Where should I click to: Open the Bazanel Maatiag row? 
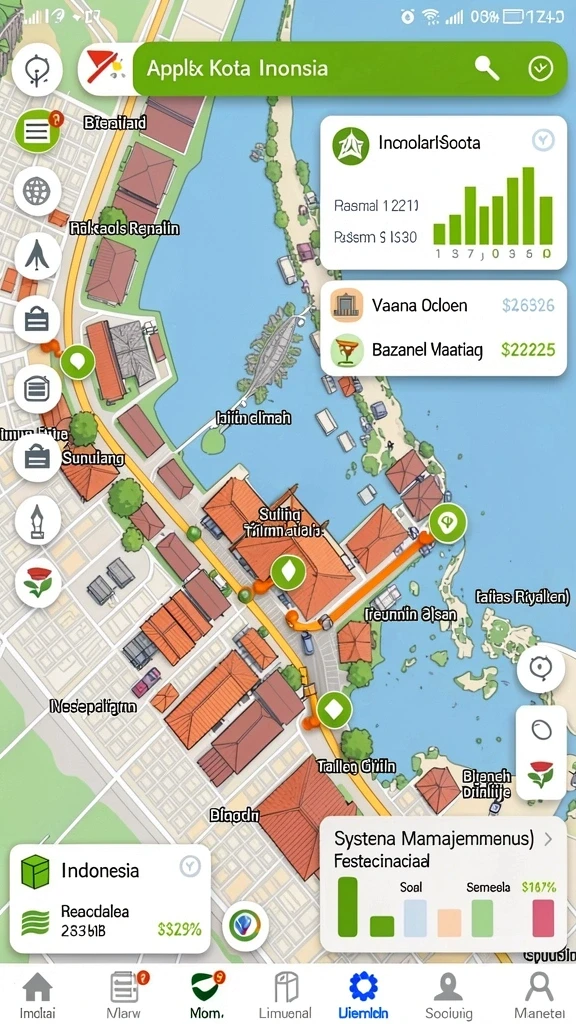click(x=443, y=349)
